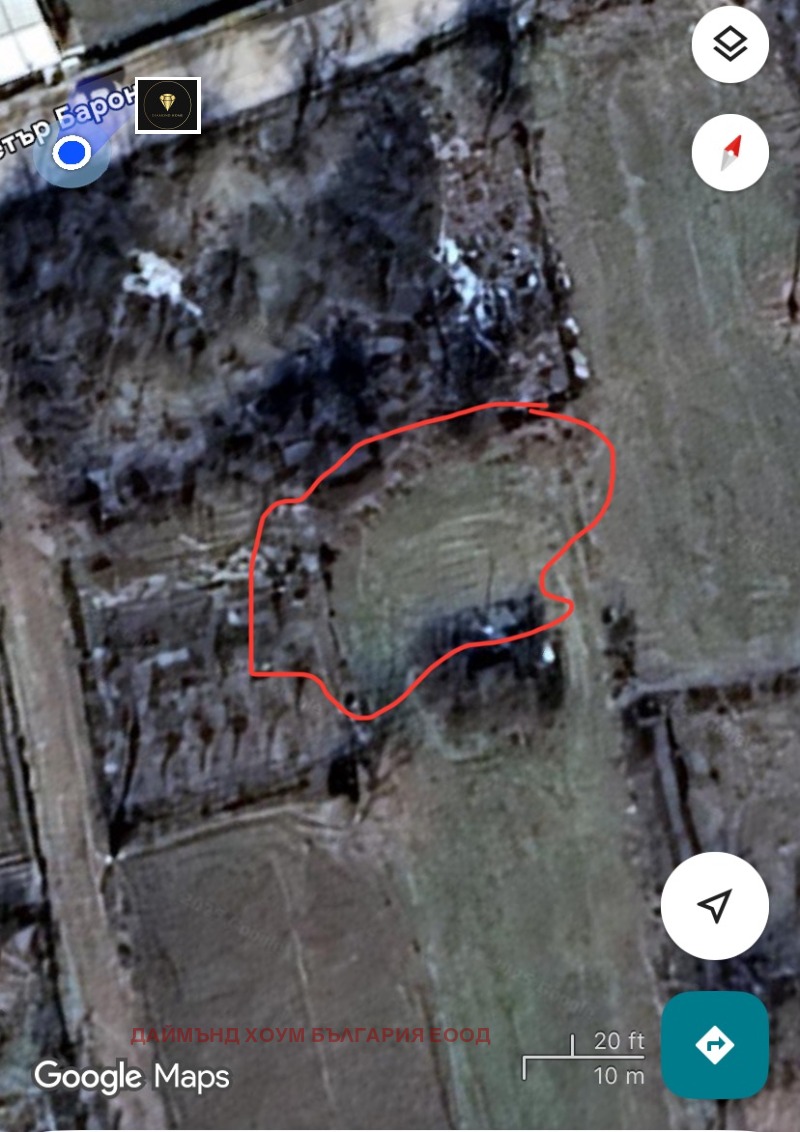This screenshot has height=1132, width=800.
Task: Open the map layers selector
Action: pos(730,45)
